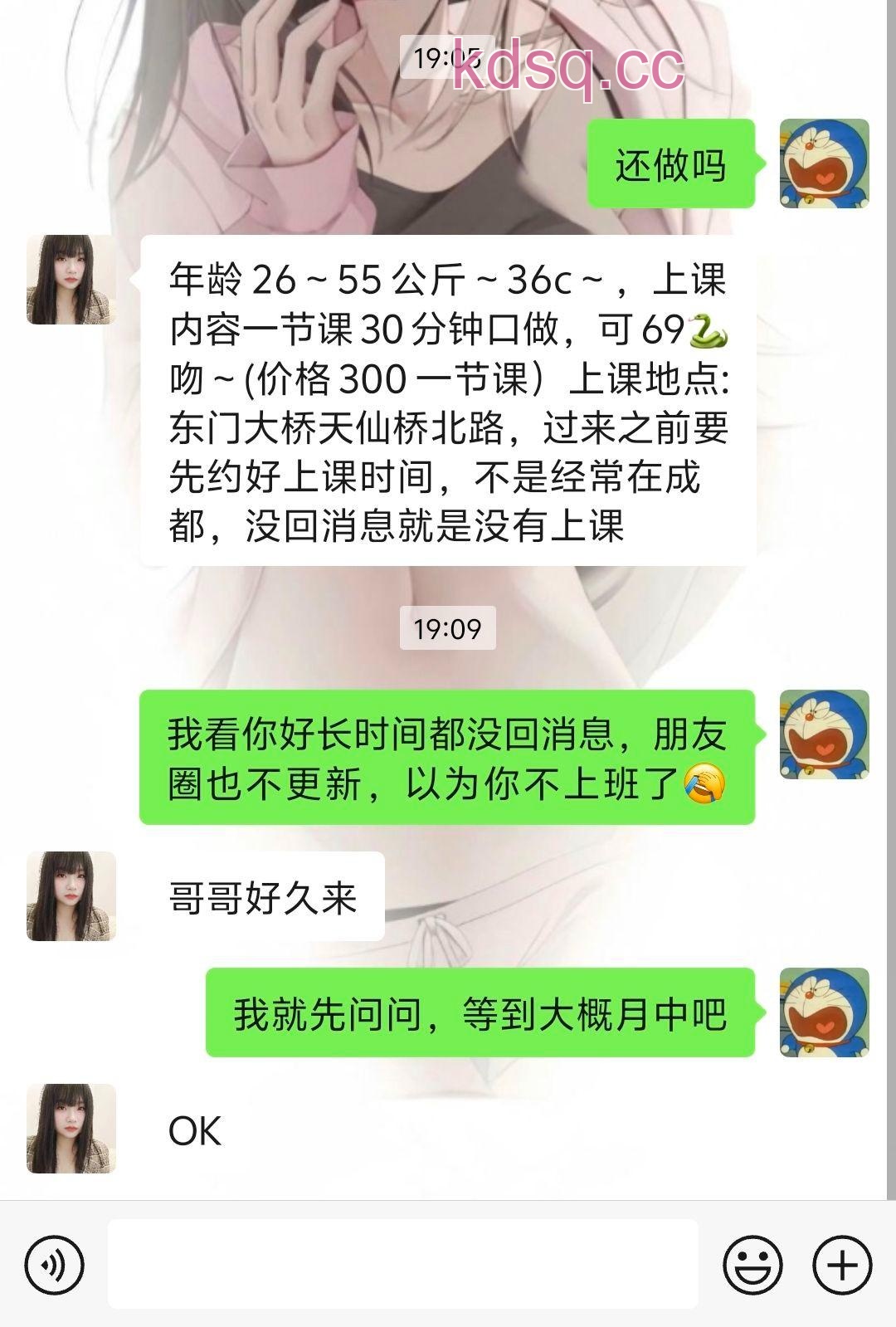
Task: Open the Doraemon avatar beside 还做吗
Action: [824, 163]
